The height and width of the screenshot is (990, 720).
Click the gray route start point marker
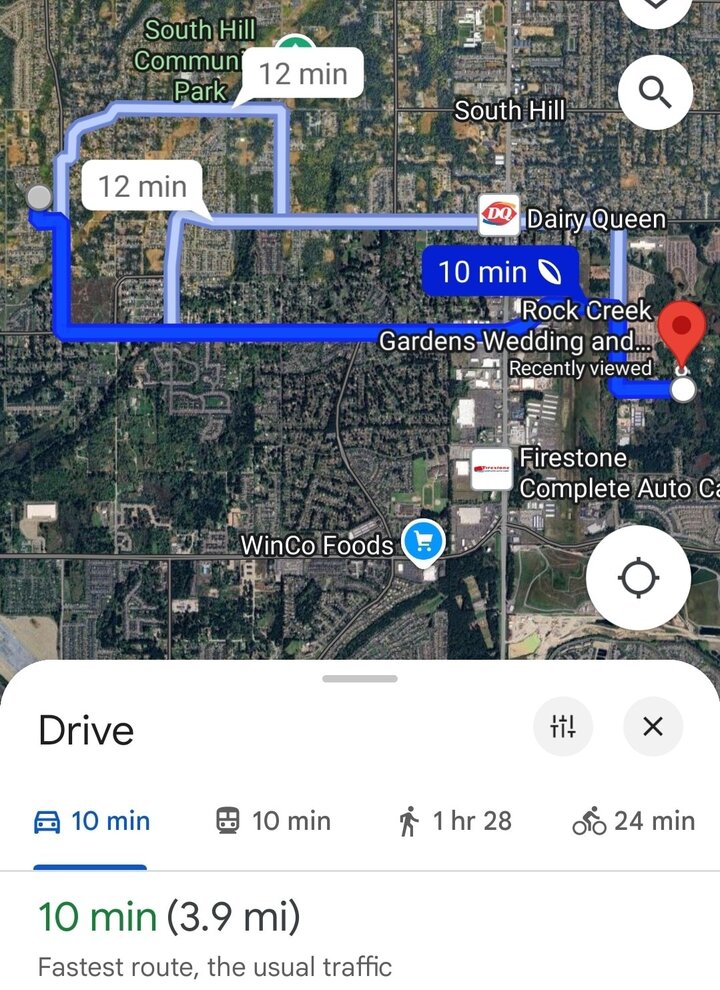pos(38,198)
